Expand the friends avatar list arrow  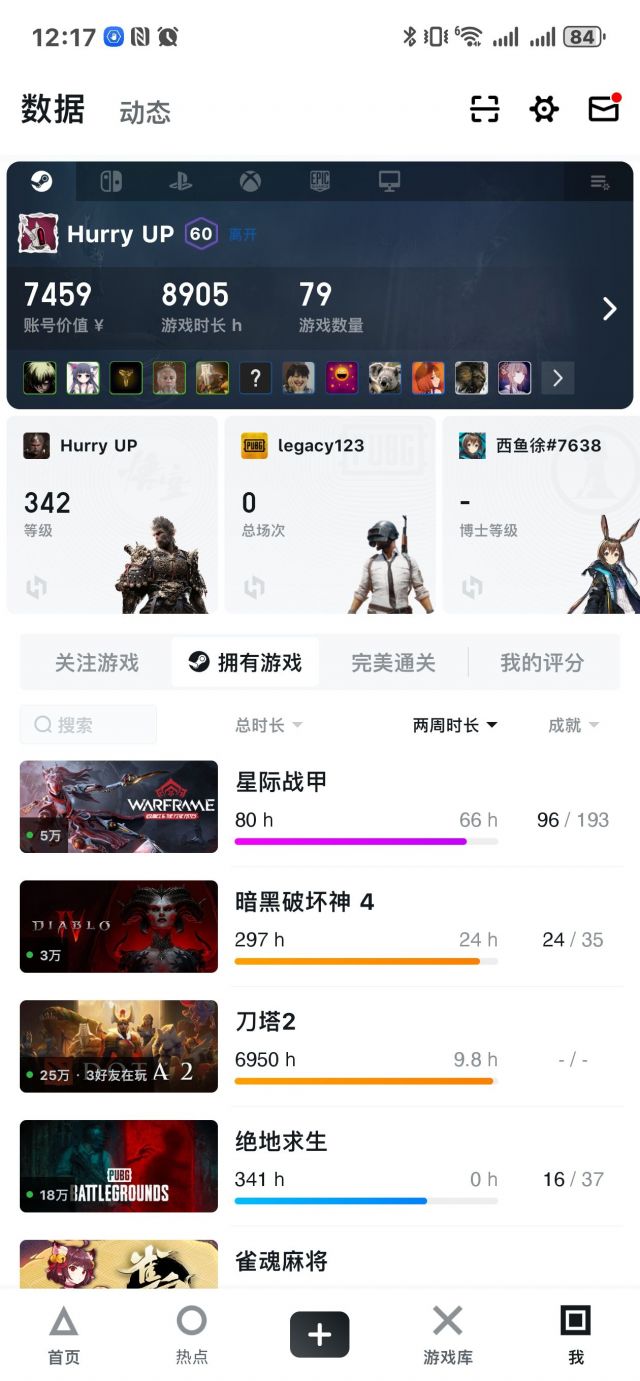tap(558, 378)
